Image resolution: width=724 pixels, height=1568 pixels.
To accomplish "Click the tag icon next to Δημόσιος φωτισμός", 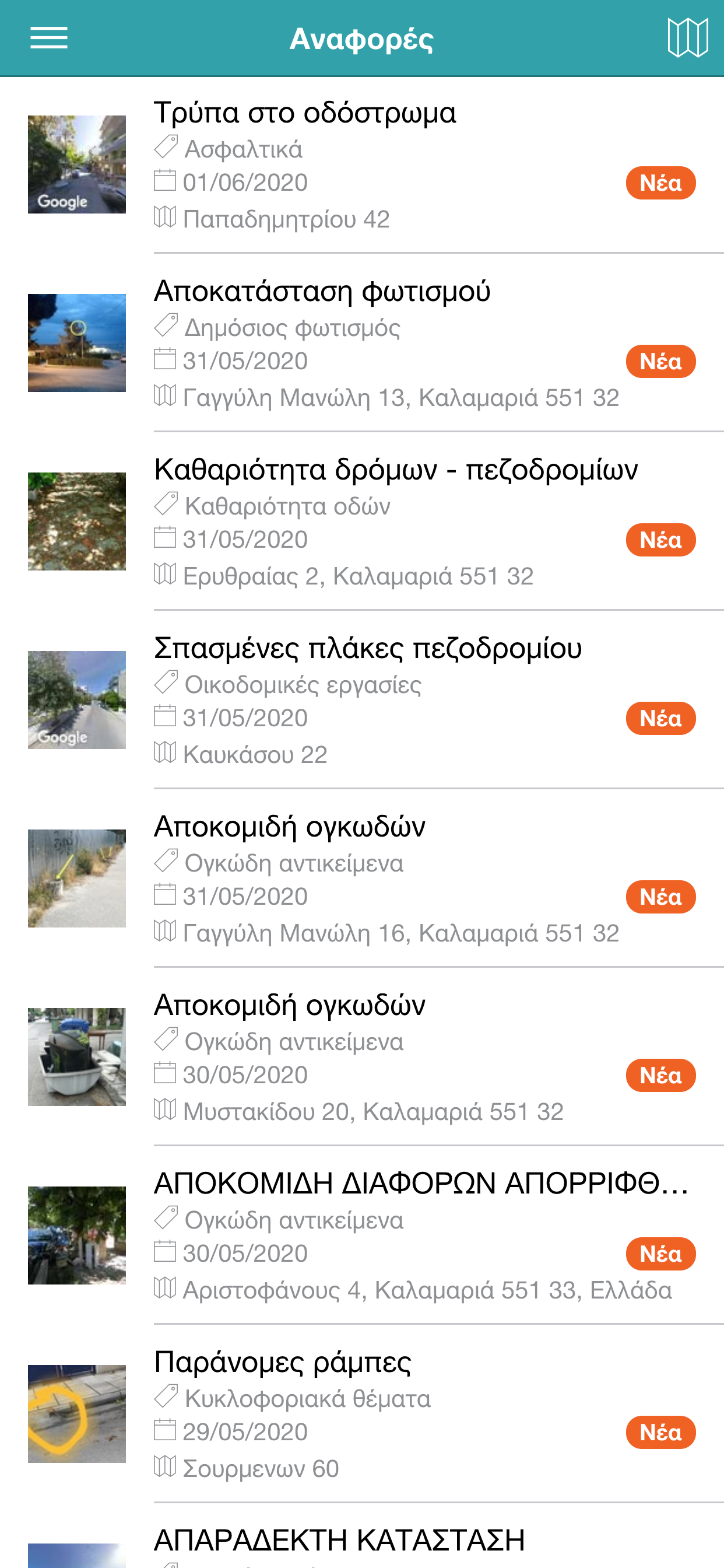I will click(166, 326).
